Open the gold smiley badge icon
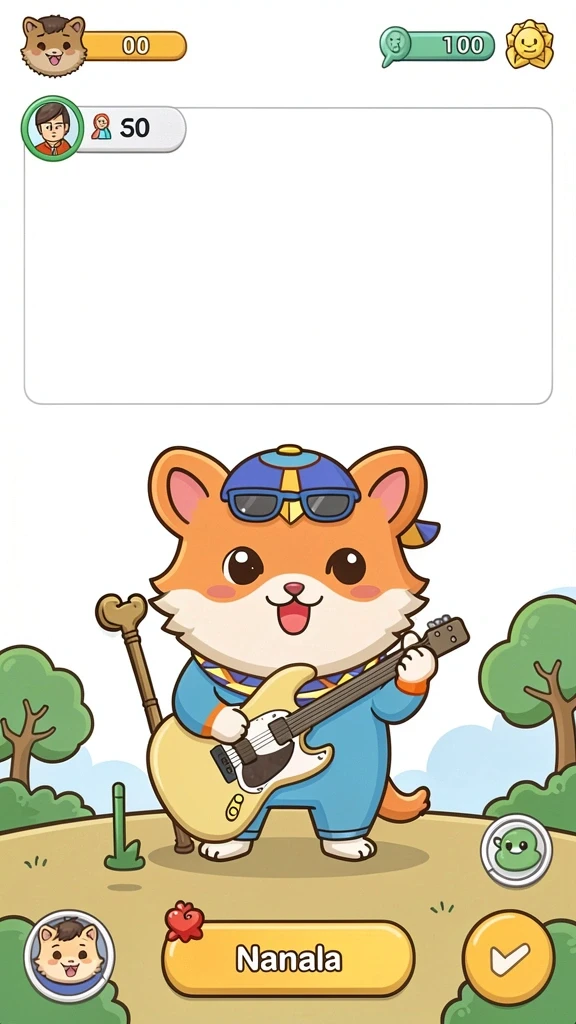 pos(530,44)
